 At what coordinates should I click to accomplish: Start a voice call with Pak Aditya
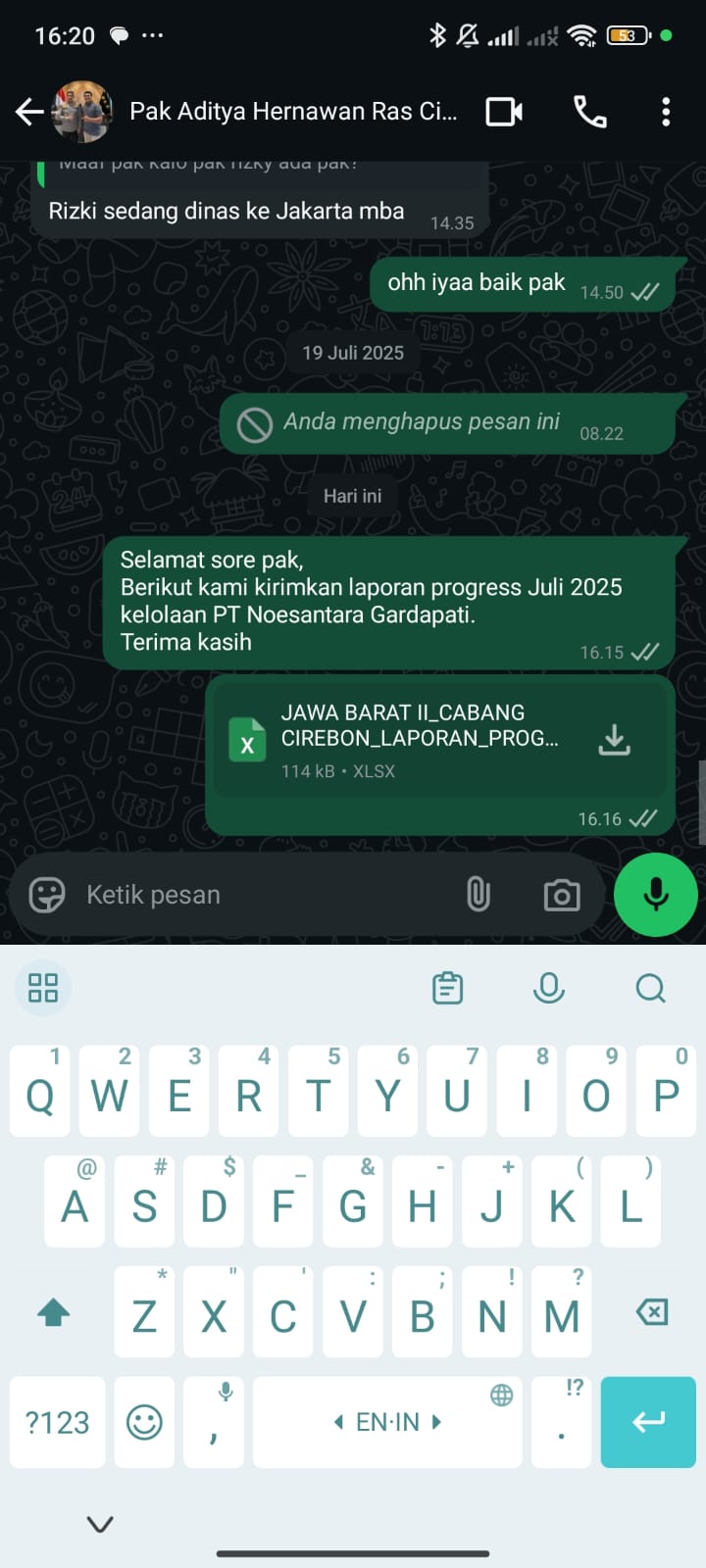[589, 112]
